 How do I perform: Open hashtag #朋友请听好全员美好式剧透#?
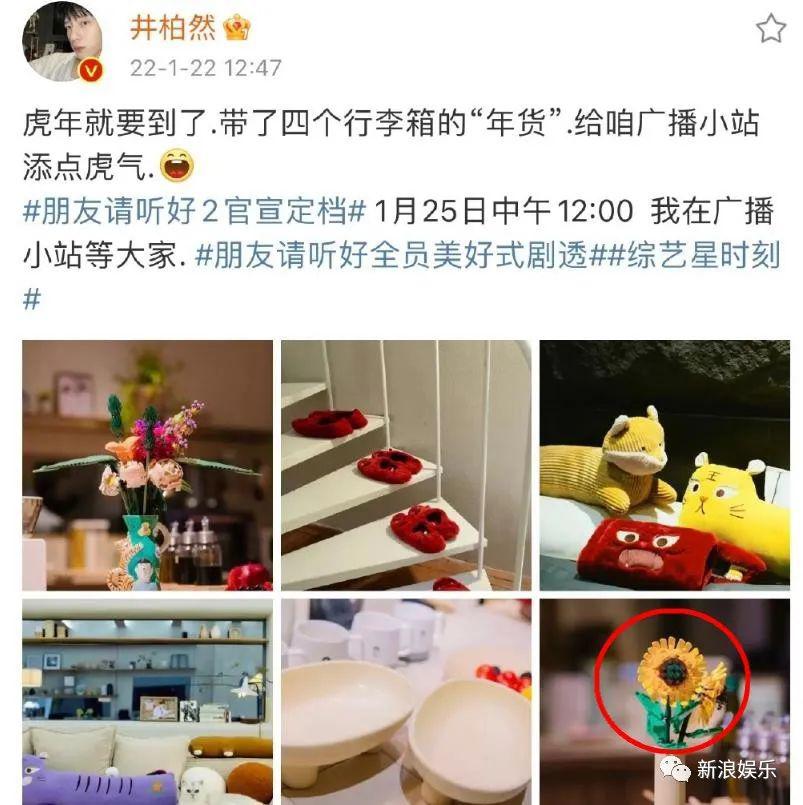click(393, 255)
